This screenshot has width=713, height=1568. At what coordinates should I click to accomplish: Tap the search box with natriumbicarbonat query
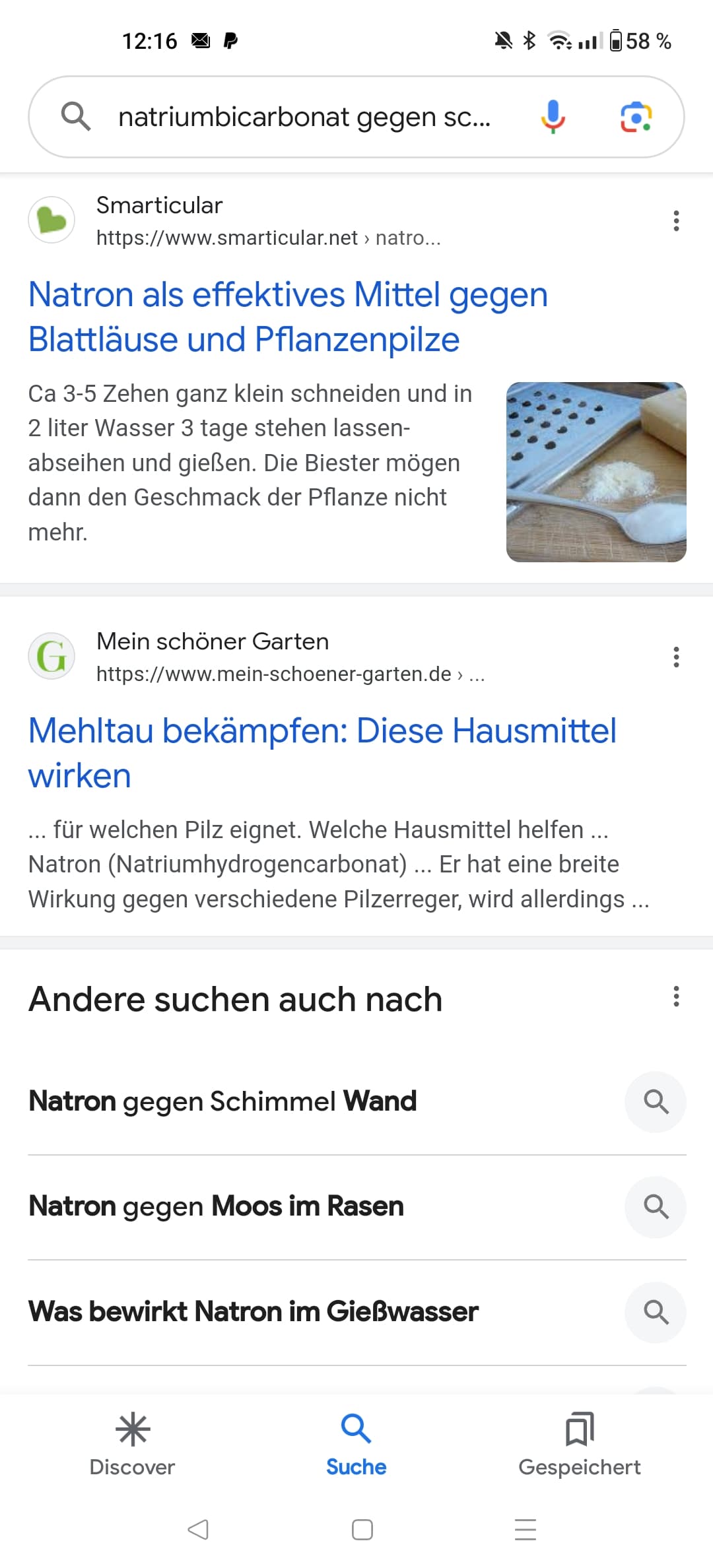(x=304, y=117)
